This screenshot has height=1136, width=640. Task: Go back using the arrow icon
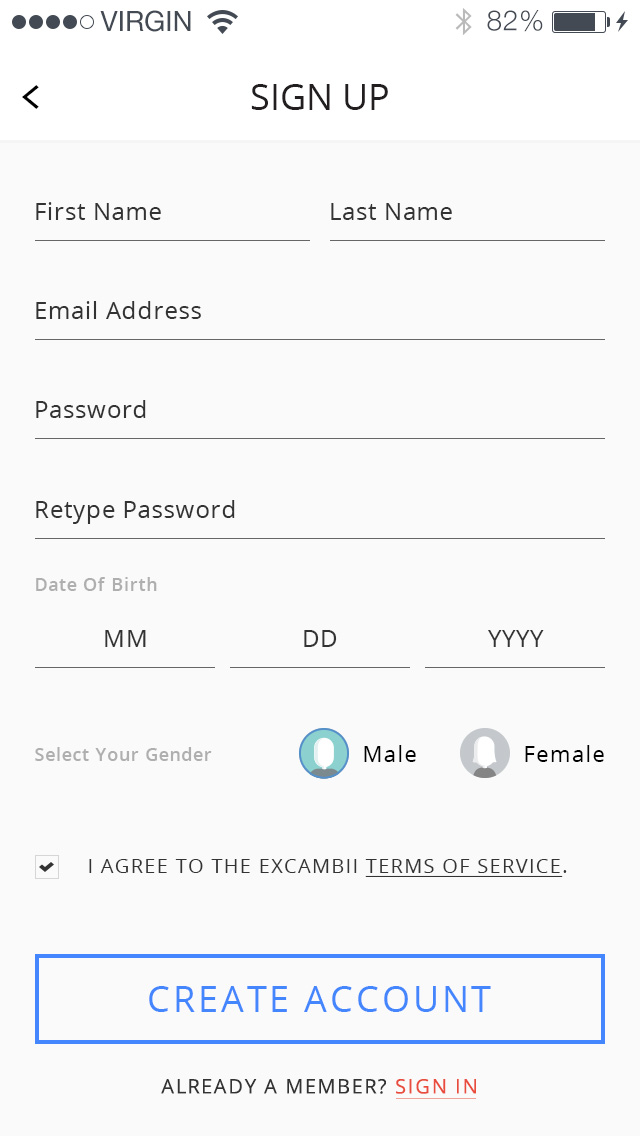pos(31,97)
